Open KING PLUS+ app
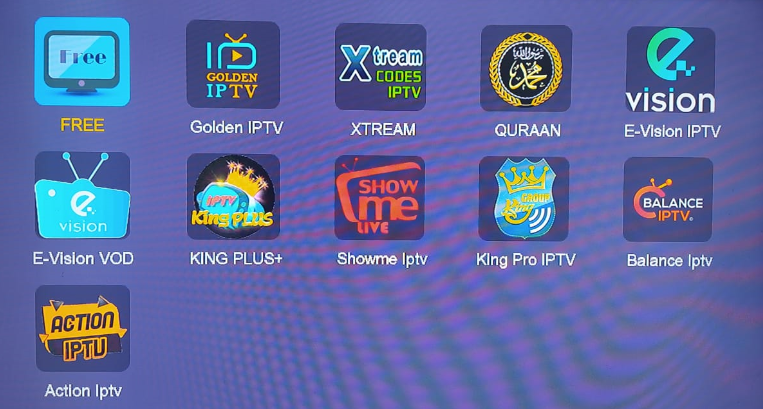Viewport: 763px width, 409px height. point(233,197)
